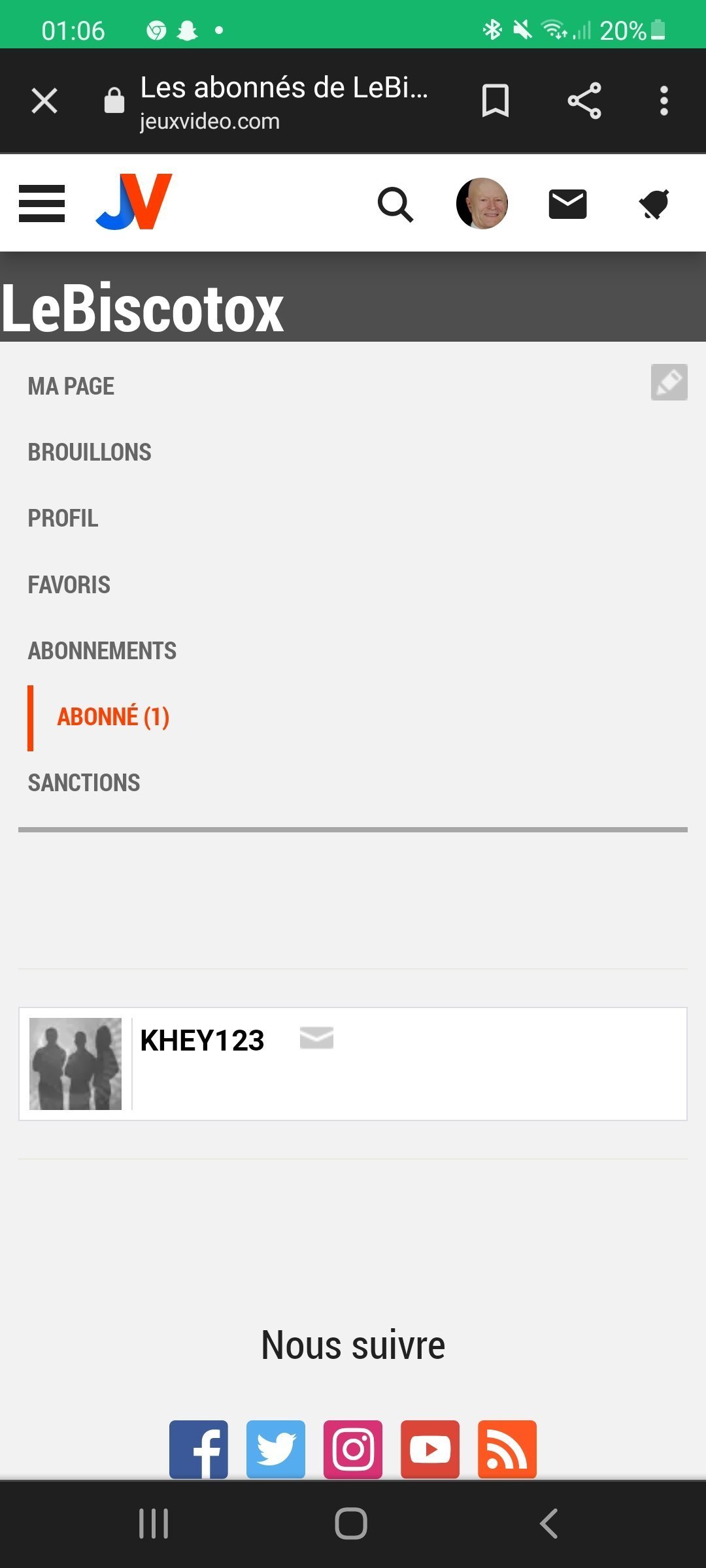Switch to the Profil section
This screenshot has height=1568, width=706.
pos(63,518)
